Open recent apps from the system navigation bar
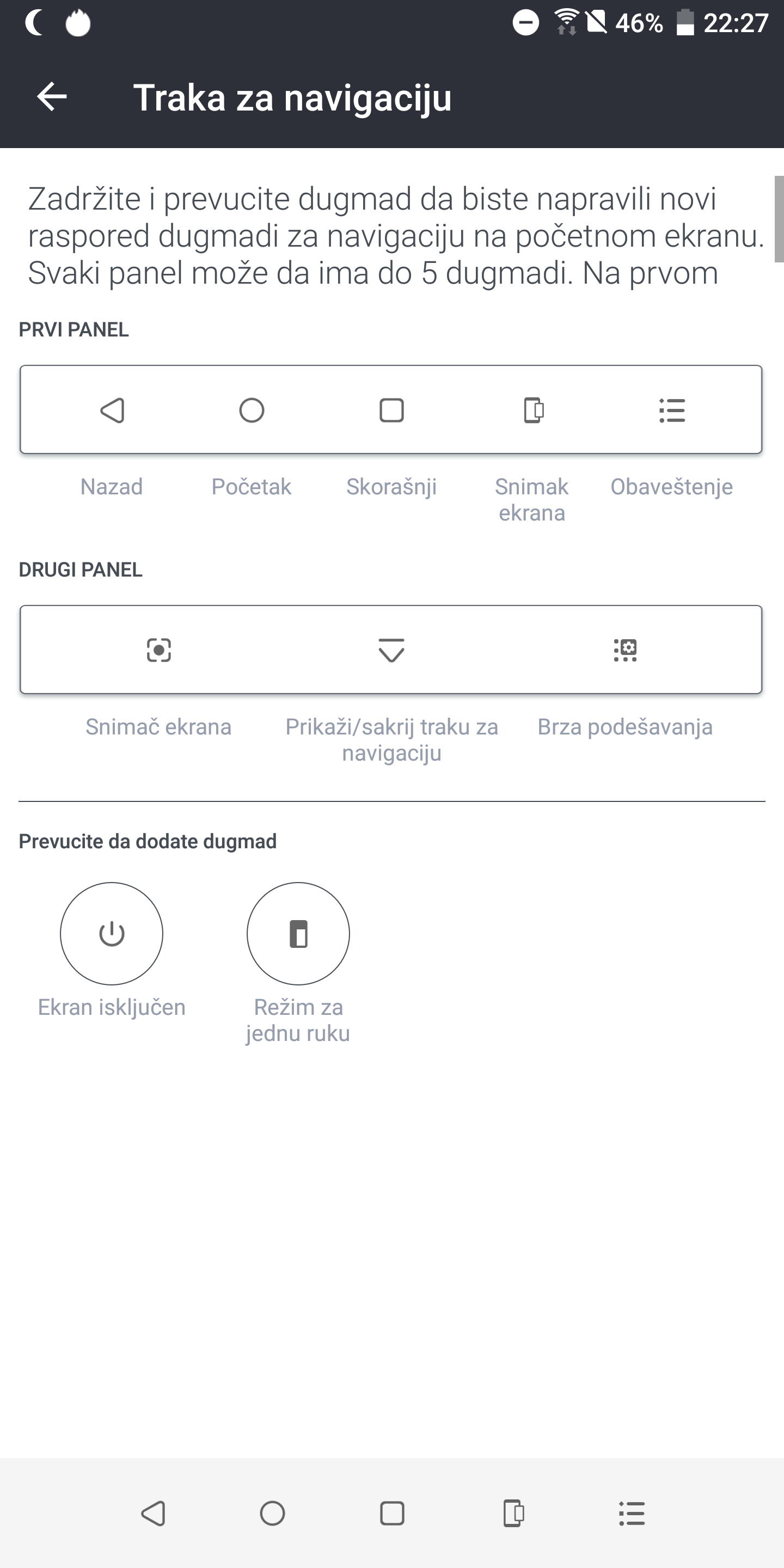This screenshot has height=1568, width=784. (392, 1513)
